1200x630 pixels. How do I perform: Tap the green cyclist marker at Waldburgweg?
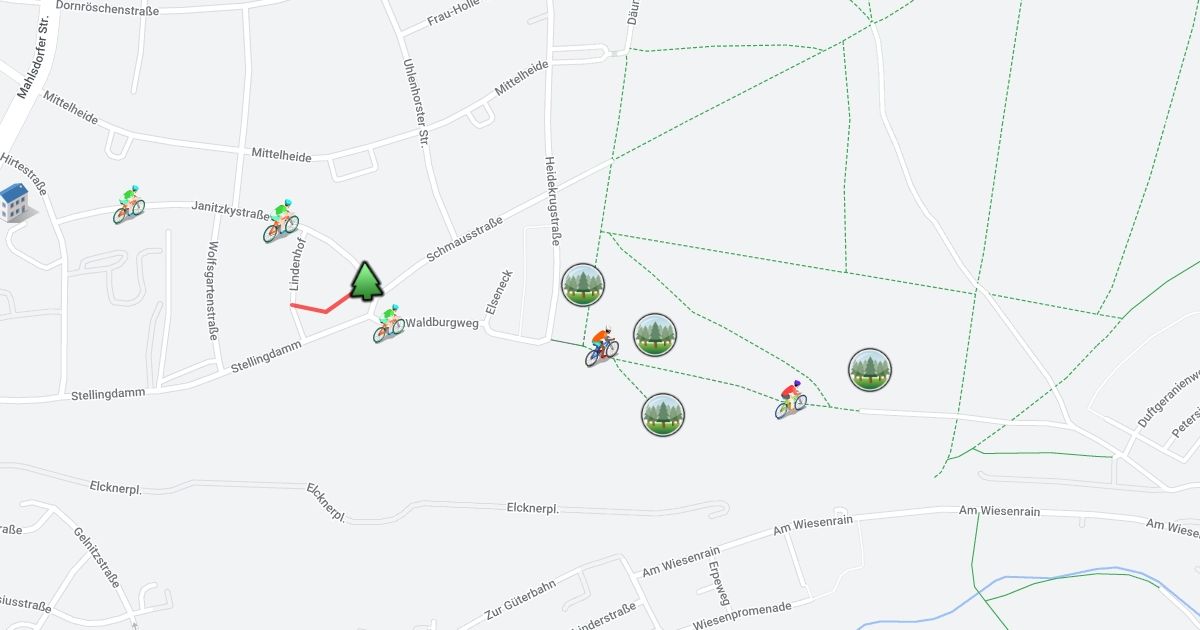[388, 324]
